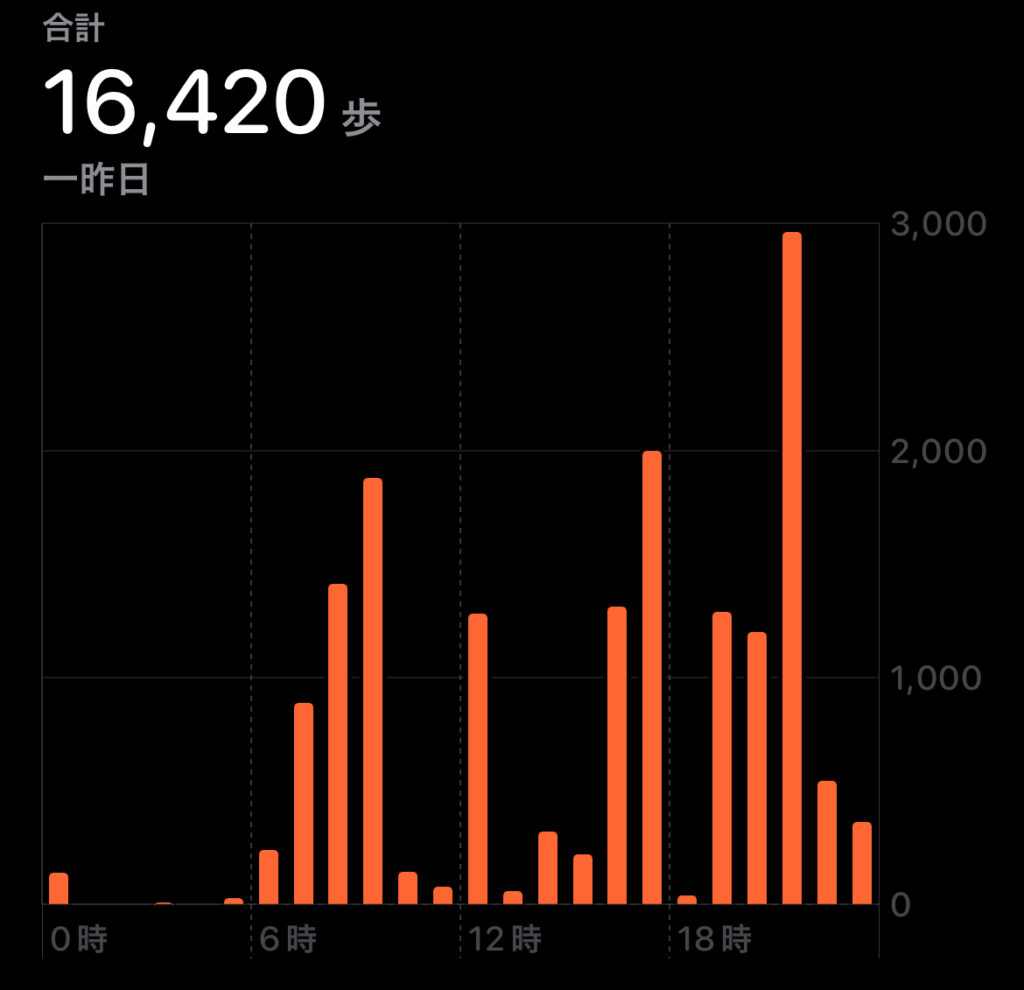Select the first bar at 0時
Image resolution: width=1024 pixels, height=990 pixels.
coord(59,888)
